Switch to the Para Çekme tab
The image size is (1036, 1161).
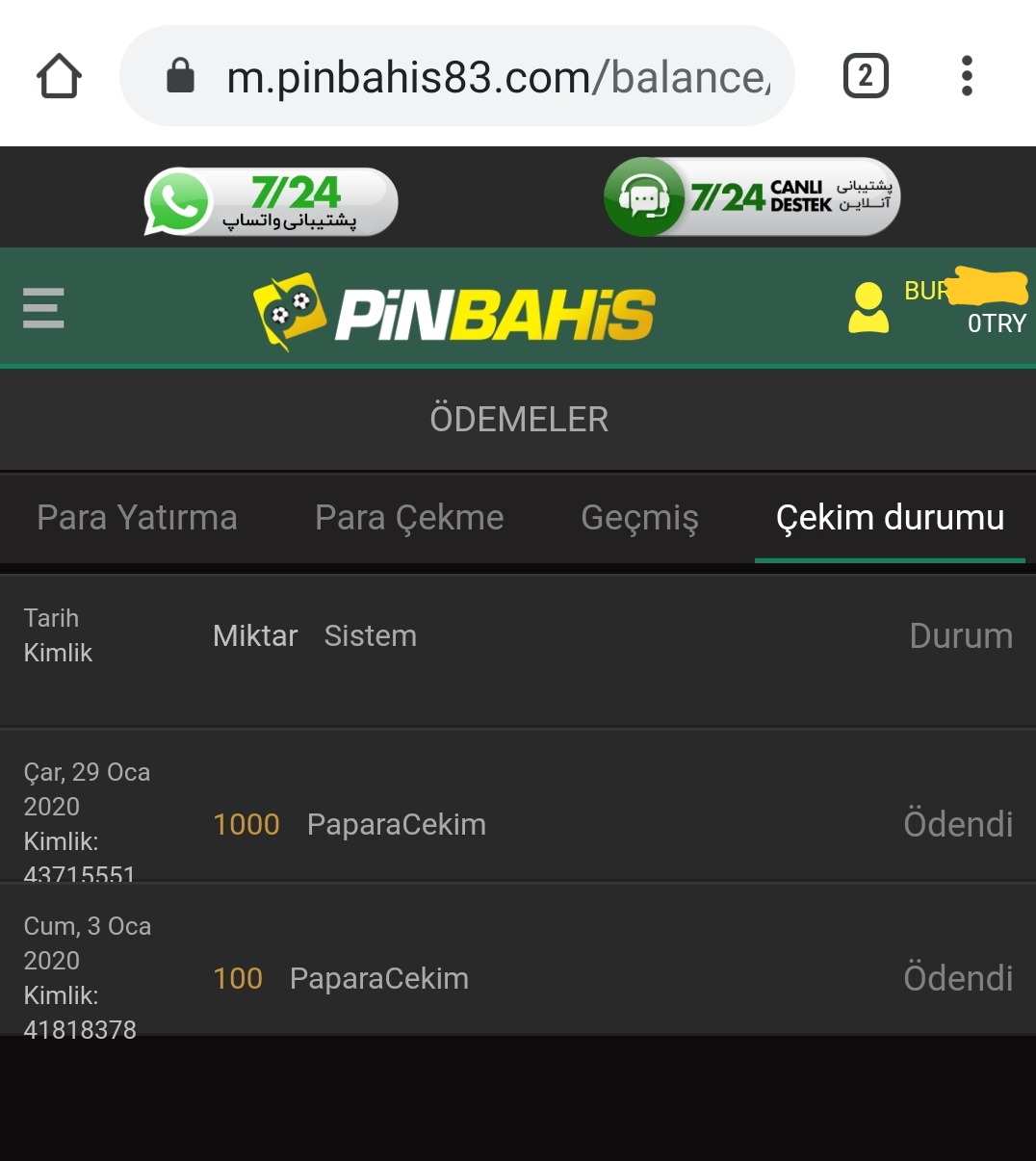[x=409, y=518]
